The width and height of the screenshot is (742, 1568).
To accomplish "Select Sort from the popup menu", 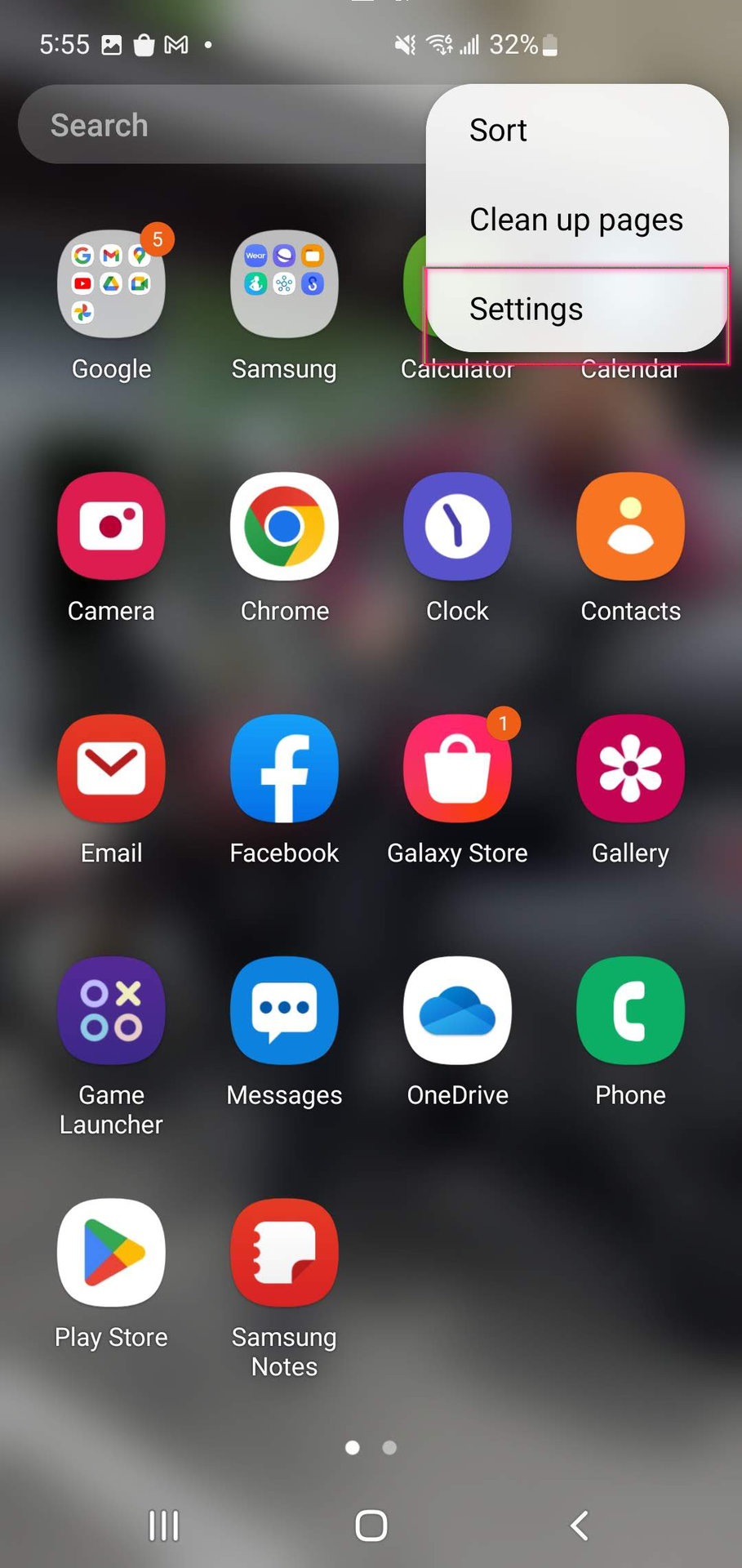I will click(x=498, y=131).
